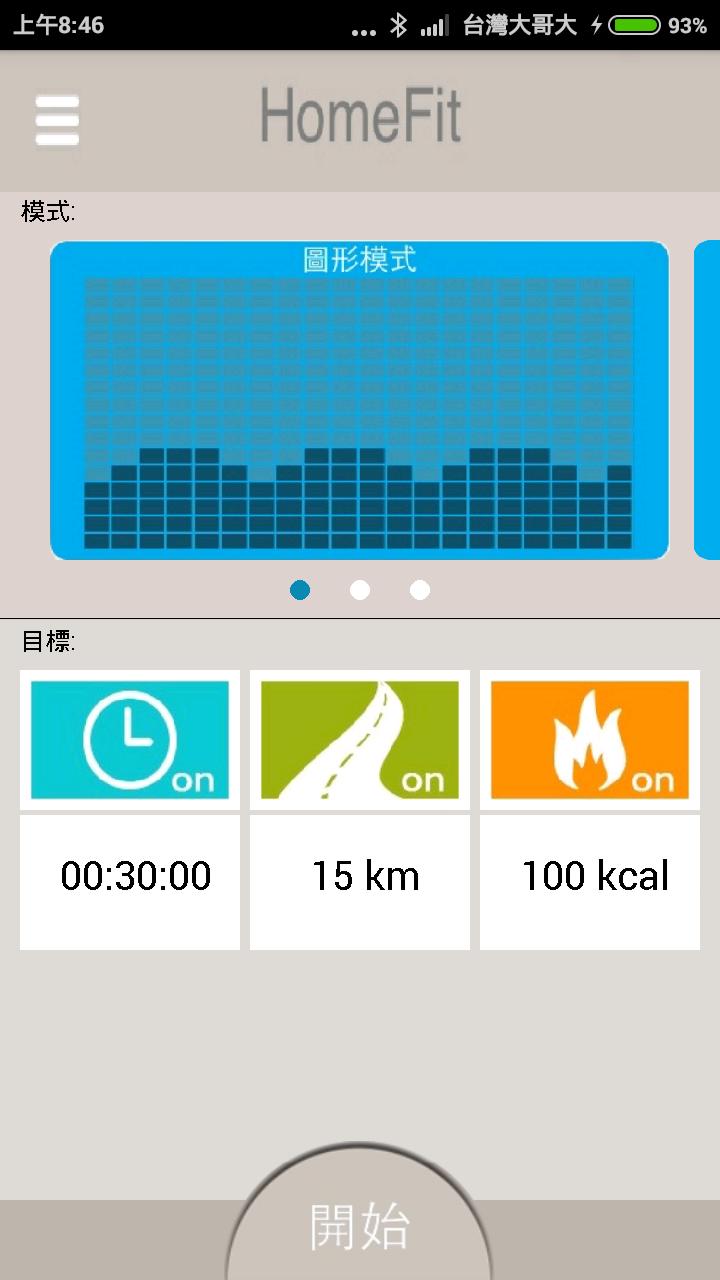Toggle the calorie goal on/off
Viewport: 720px width, 1280px height.
590,740
